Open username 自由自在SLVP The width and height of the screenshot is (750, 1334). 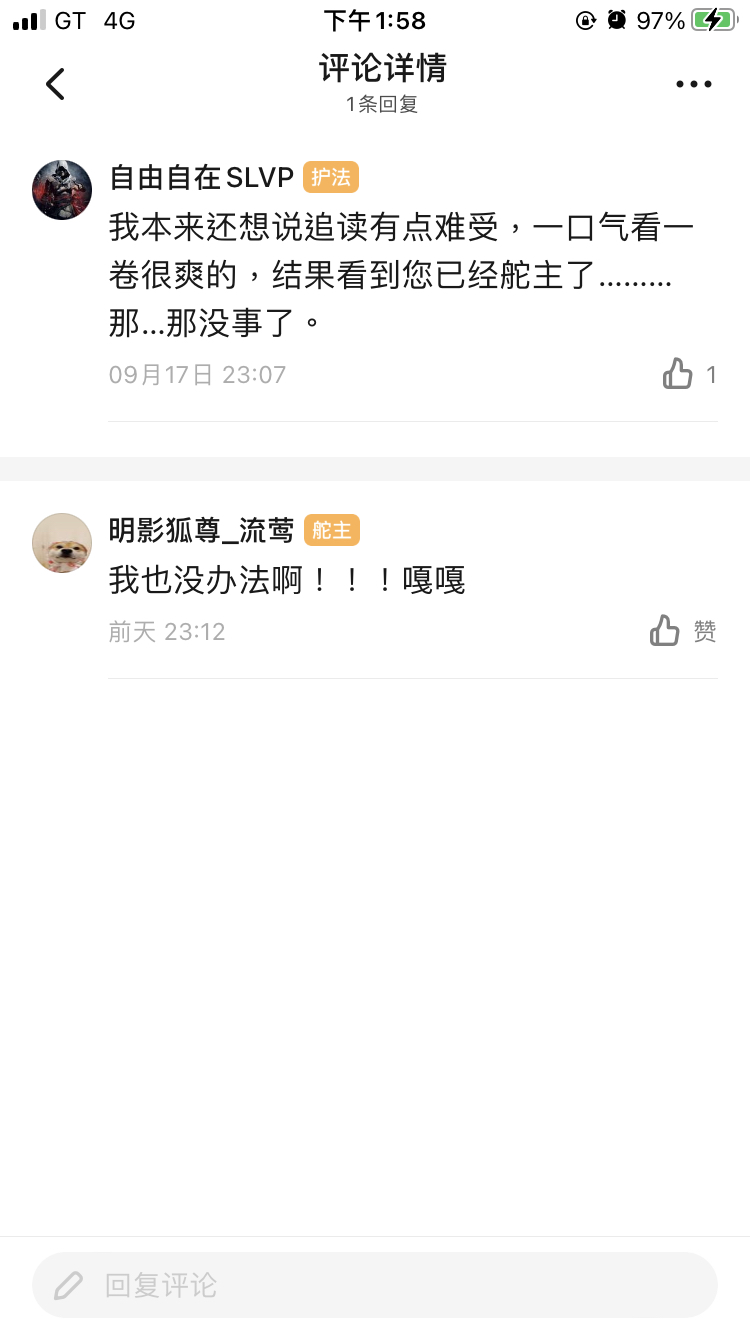pyautogui.click(x=201, y=178)
